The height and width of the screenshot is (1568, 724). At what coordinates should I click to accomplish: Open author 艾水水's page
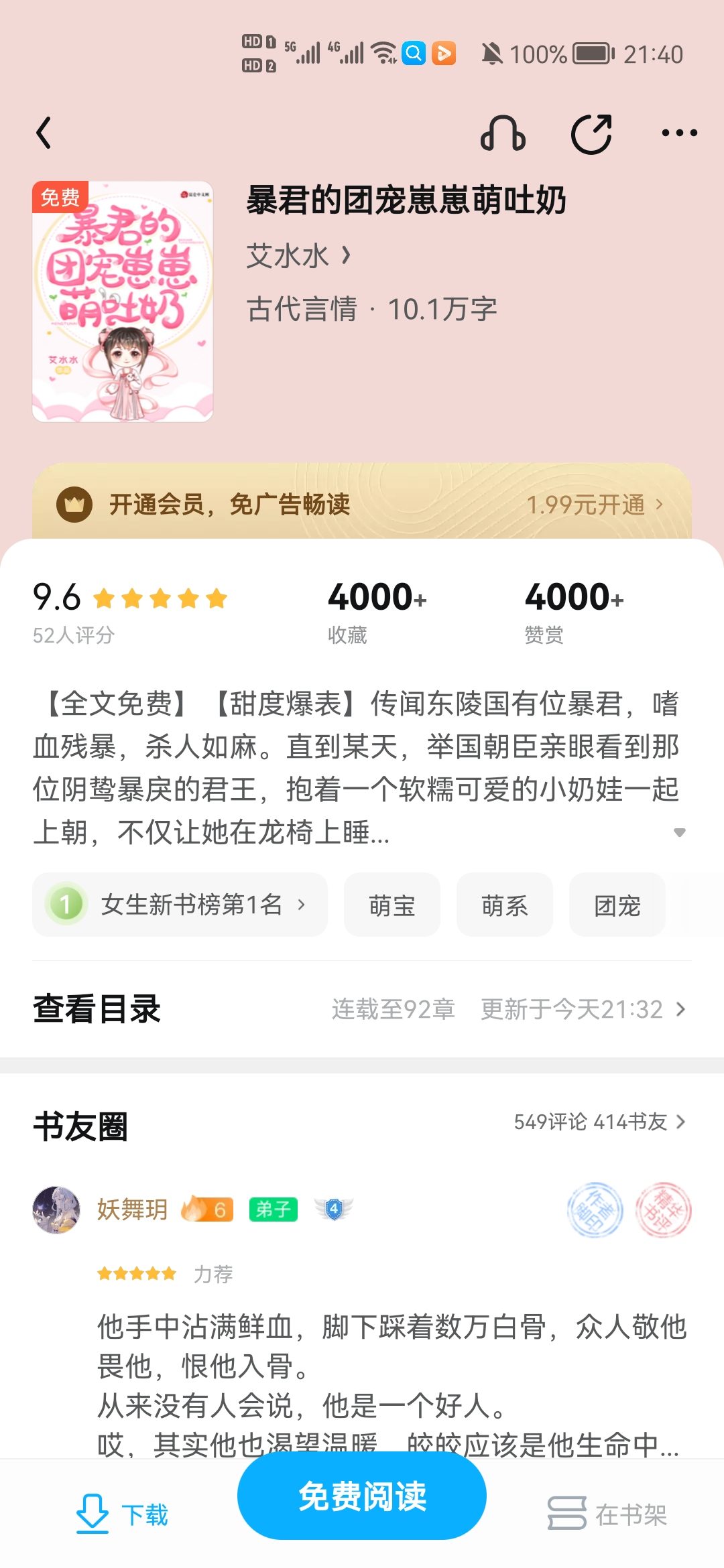[x=298, y=256]
